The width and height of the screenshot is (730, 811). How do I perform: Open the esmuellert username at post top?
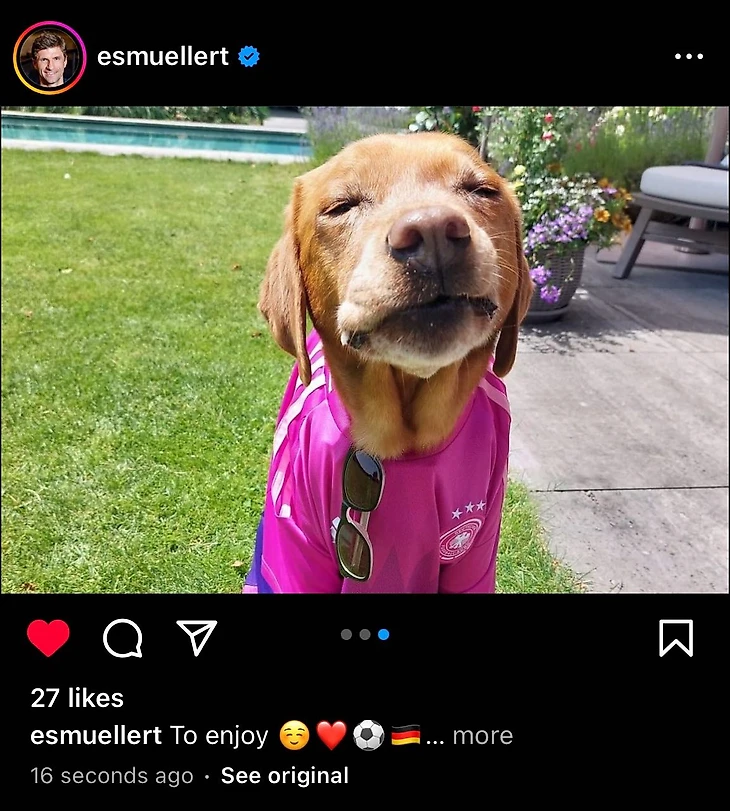163,57
